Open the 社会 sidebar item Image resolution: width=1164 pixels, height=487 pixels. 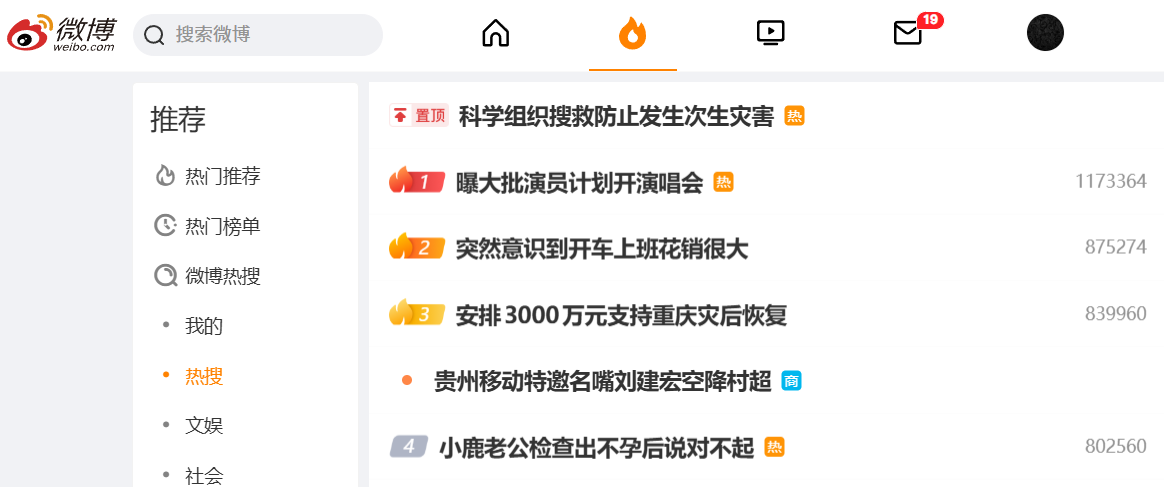pos(204,476)
